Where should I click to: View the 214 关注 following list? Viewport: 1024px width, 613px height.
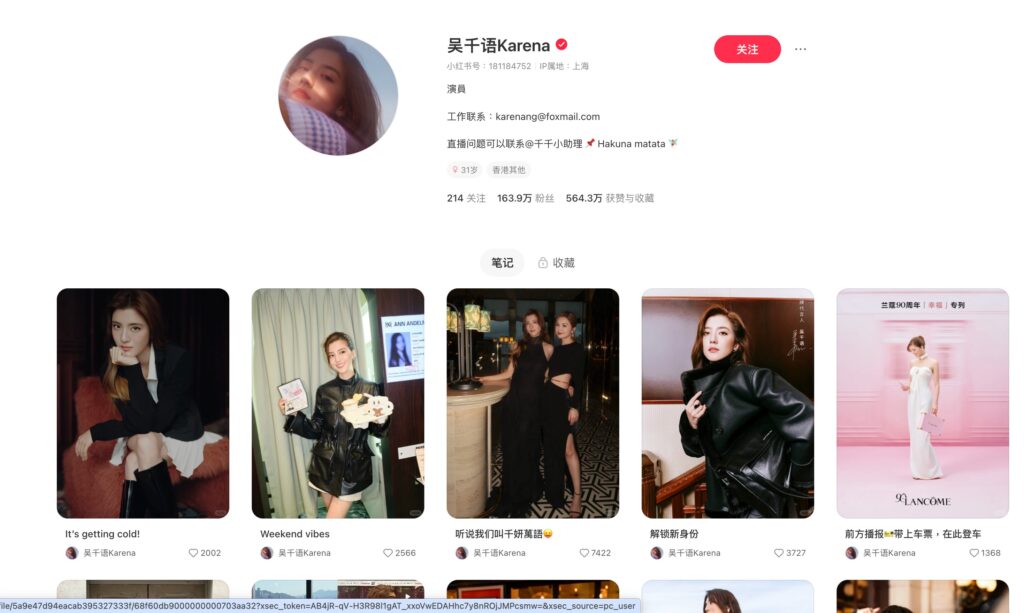466,198
